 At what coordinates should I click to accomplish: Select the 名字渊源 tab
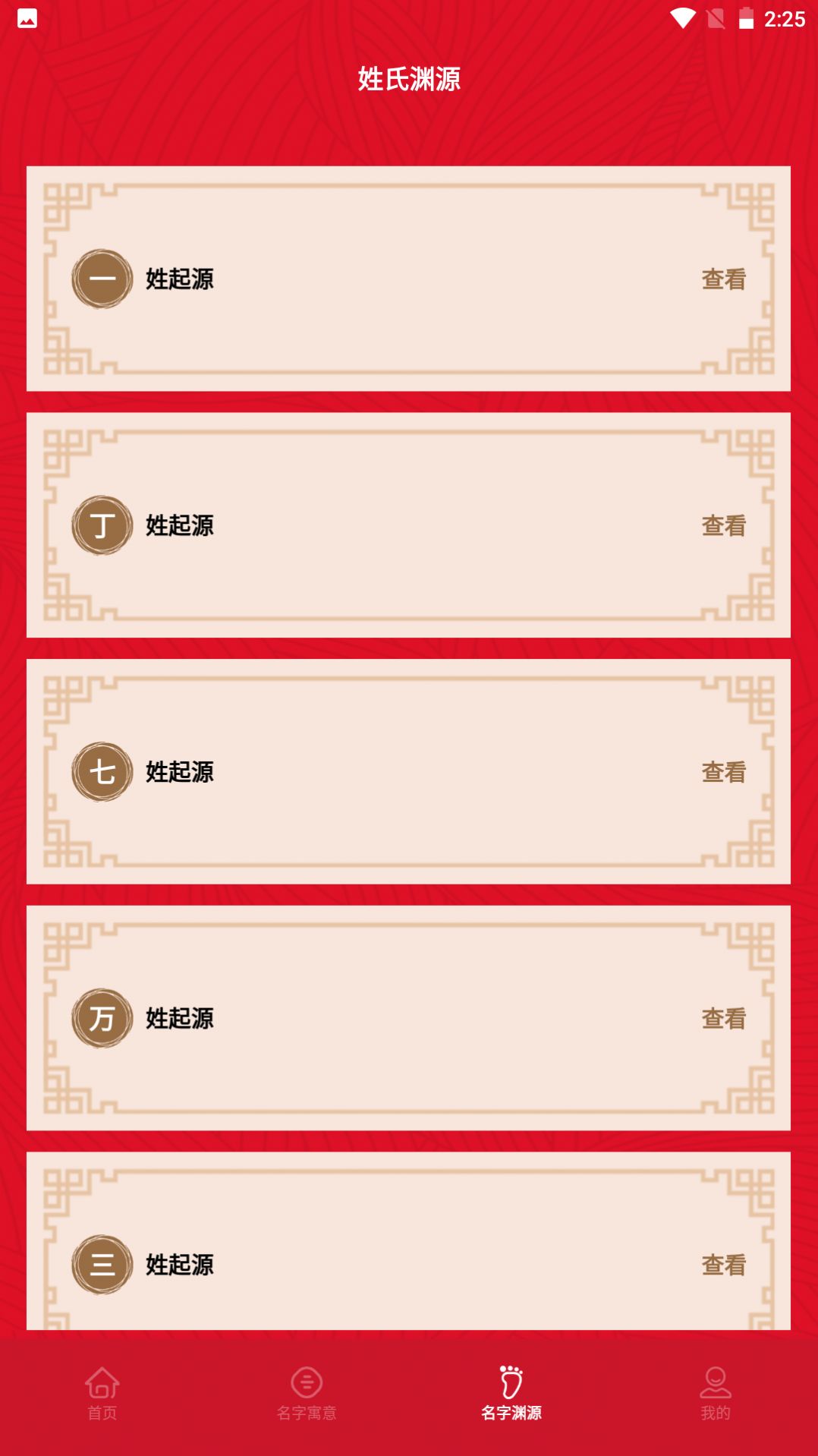pyautogui.click(x=511, y=1394)
